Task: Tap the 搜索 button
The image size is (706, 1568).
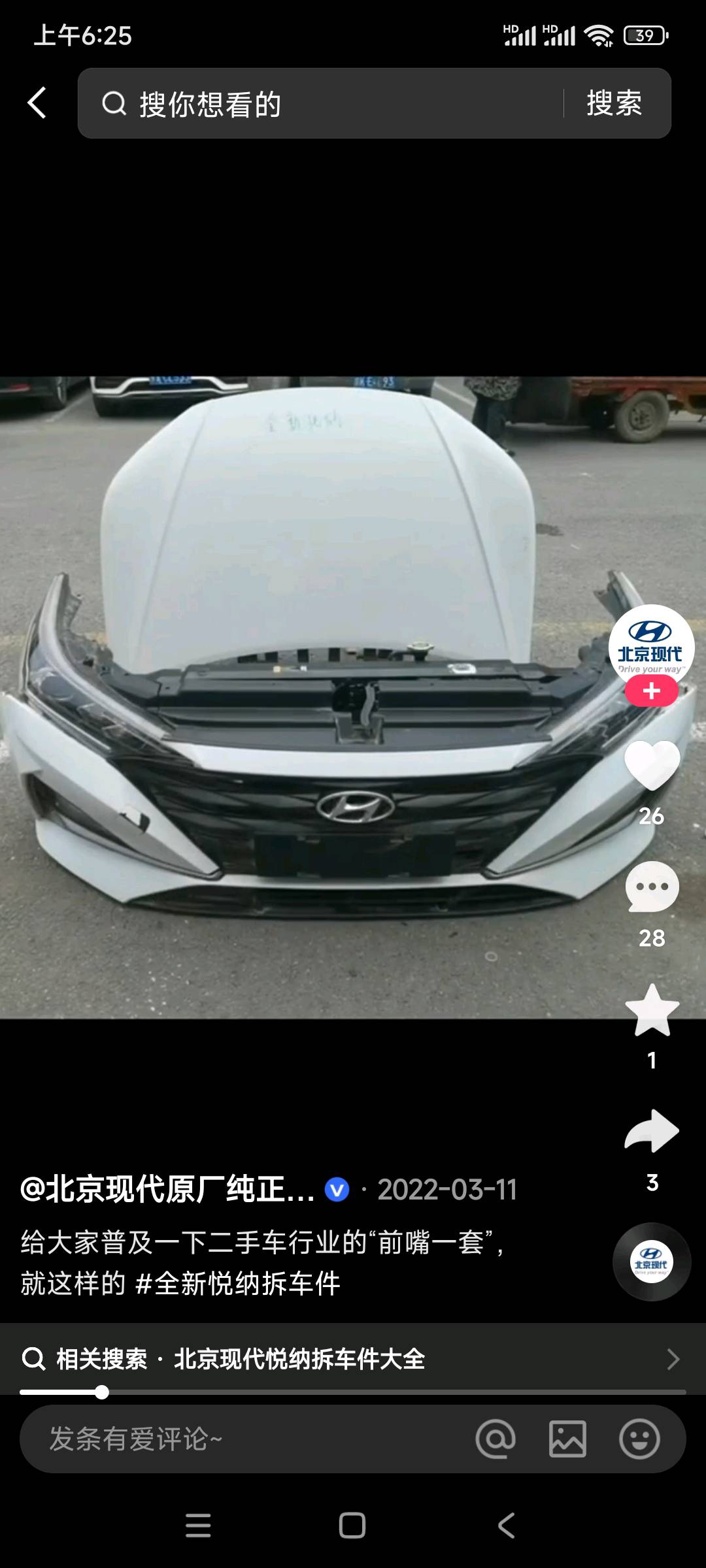Action: tap(614, 103)
